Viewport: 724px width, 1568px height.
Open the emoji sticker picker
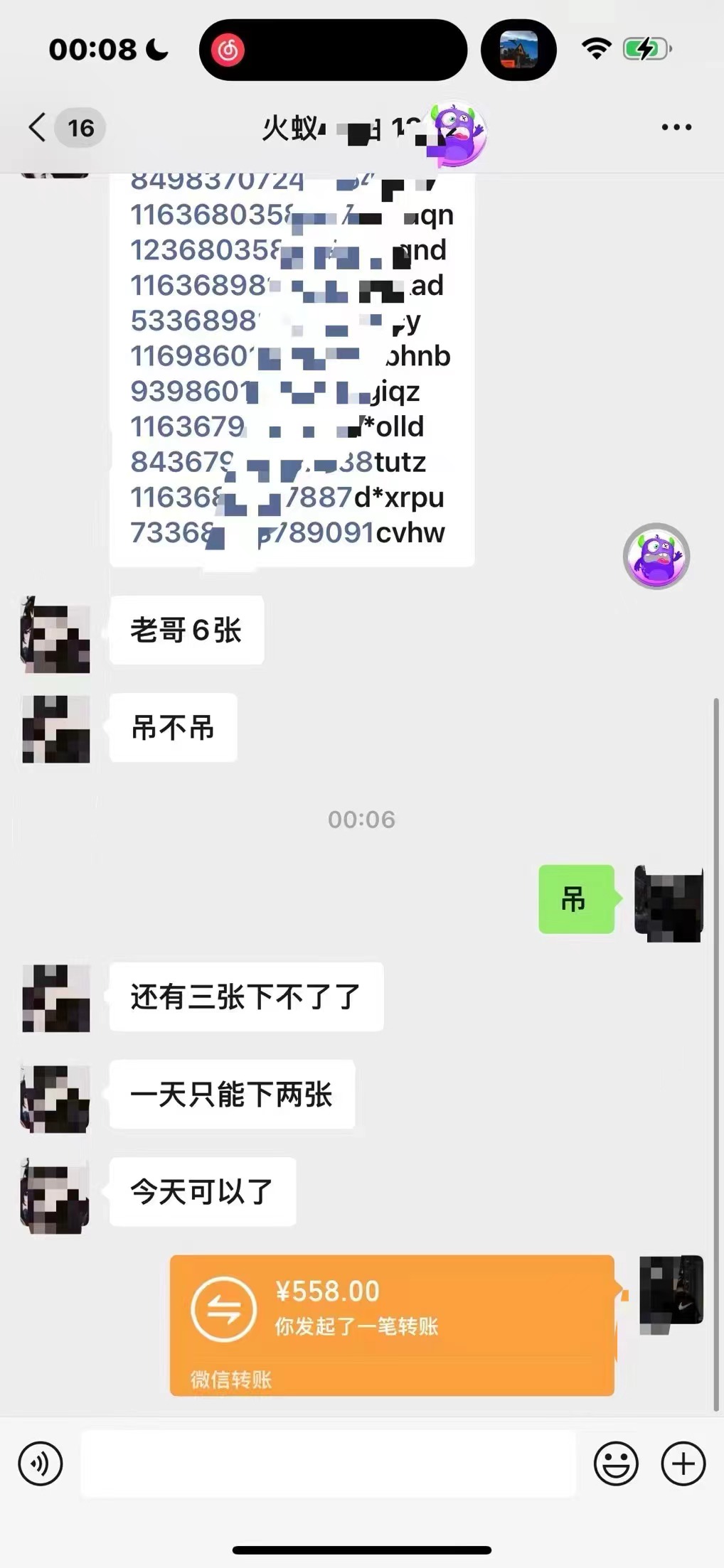(615, 1464)
